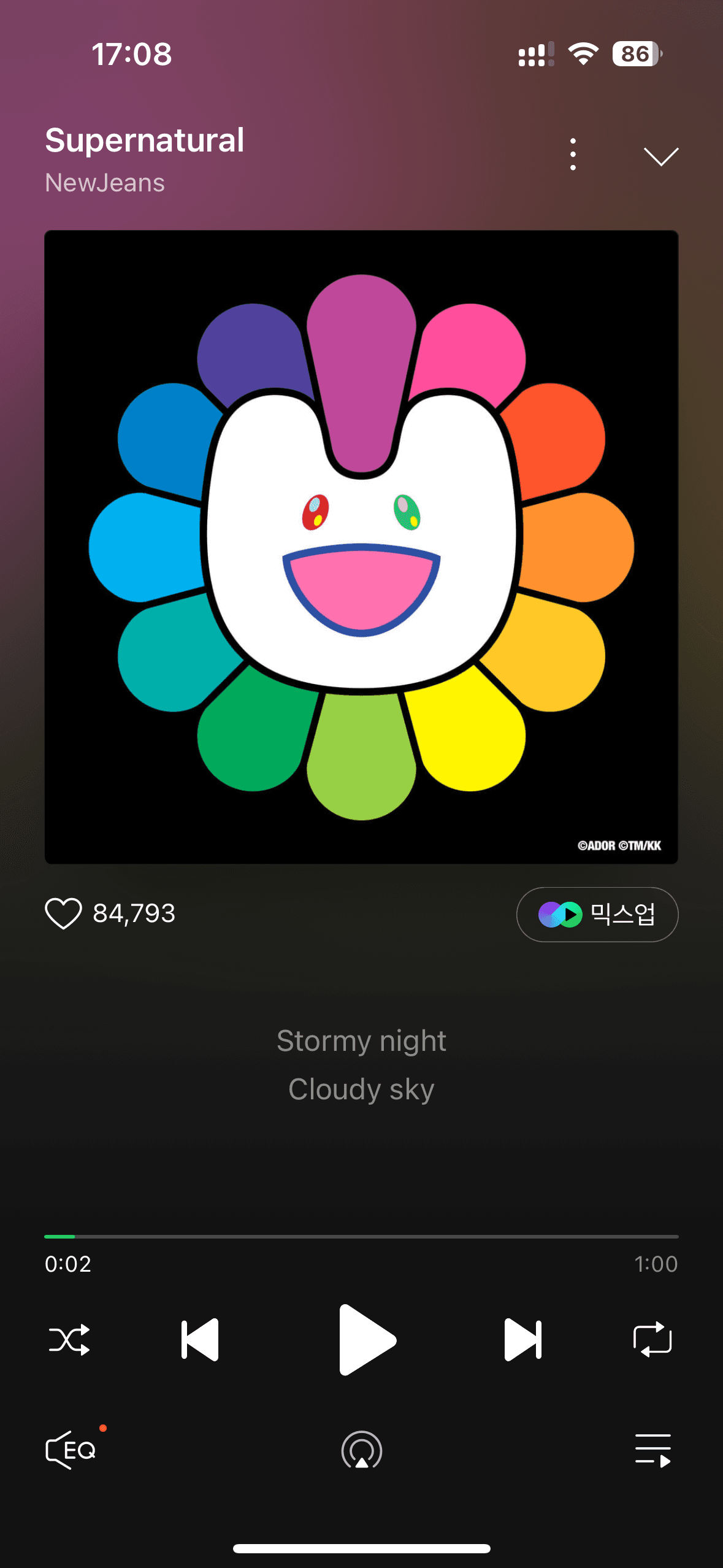Go to the previous track
Screen dimensions: 723x1568
[201, 1340]
